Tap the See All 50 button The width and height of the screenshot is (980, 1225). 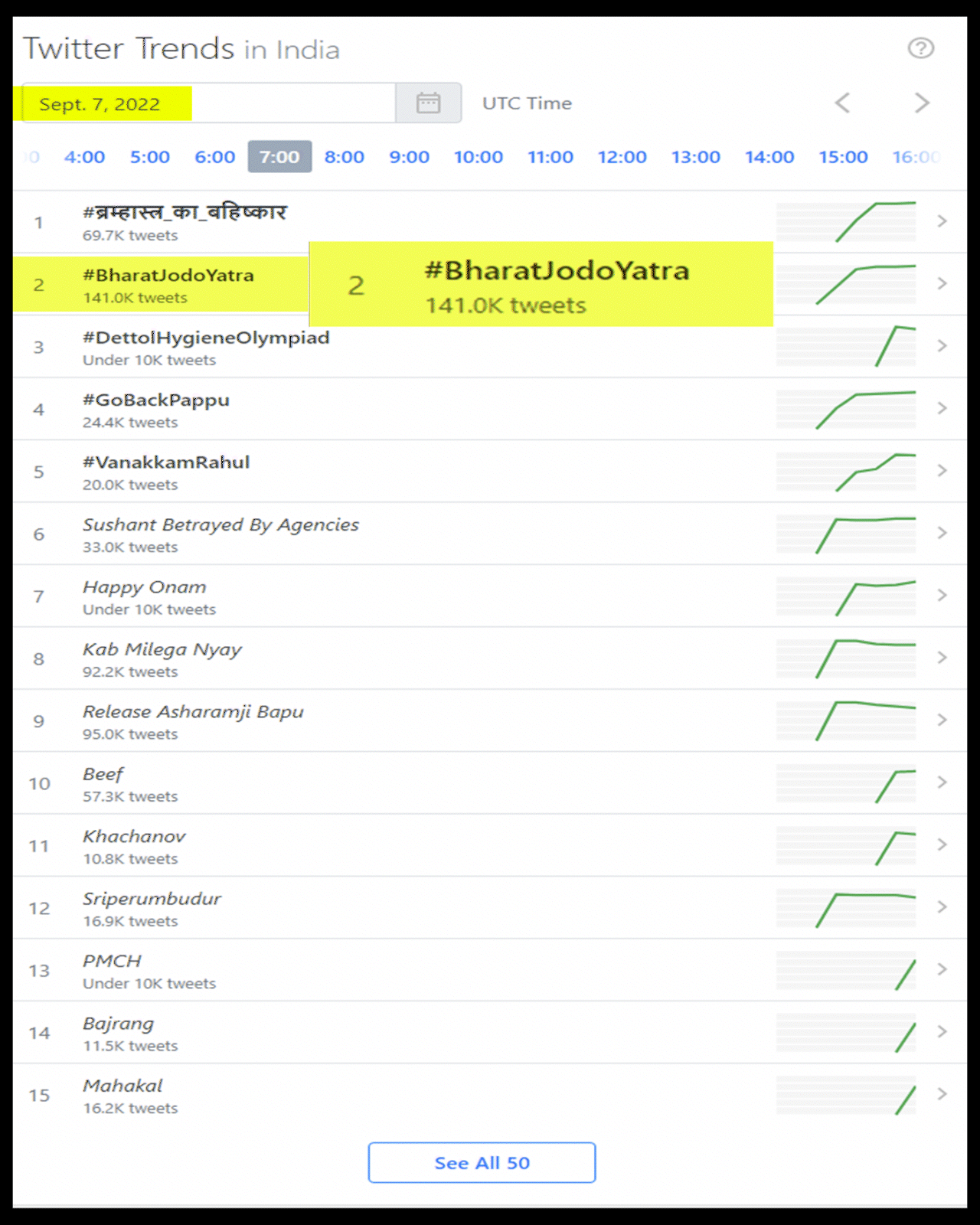point(482,1162)
